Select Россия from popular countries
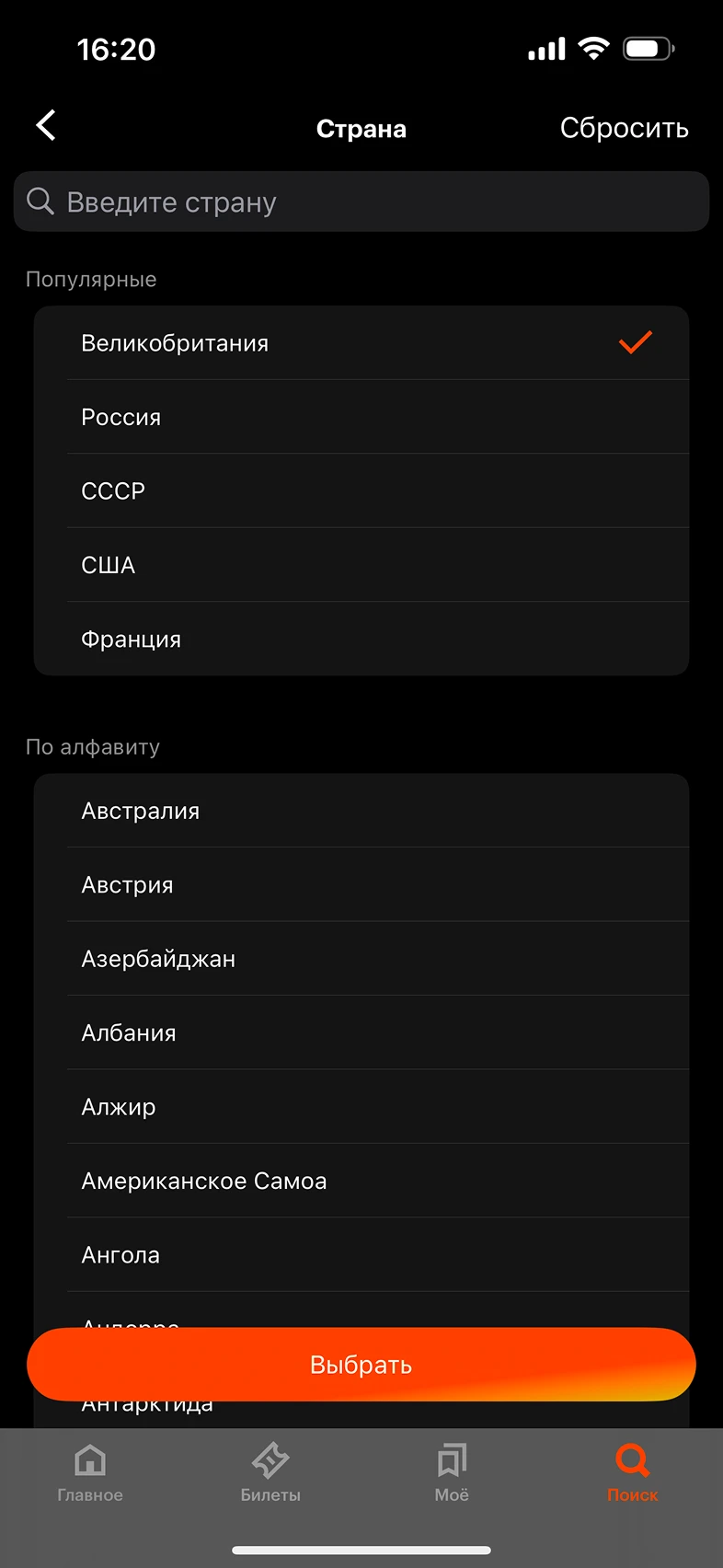 (361, 417)
